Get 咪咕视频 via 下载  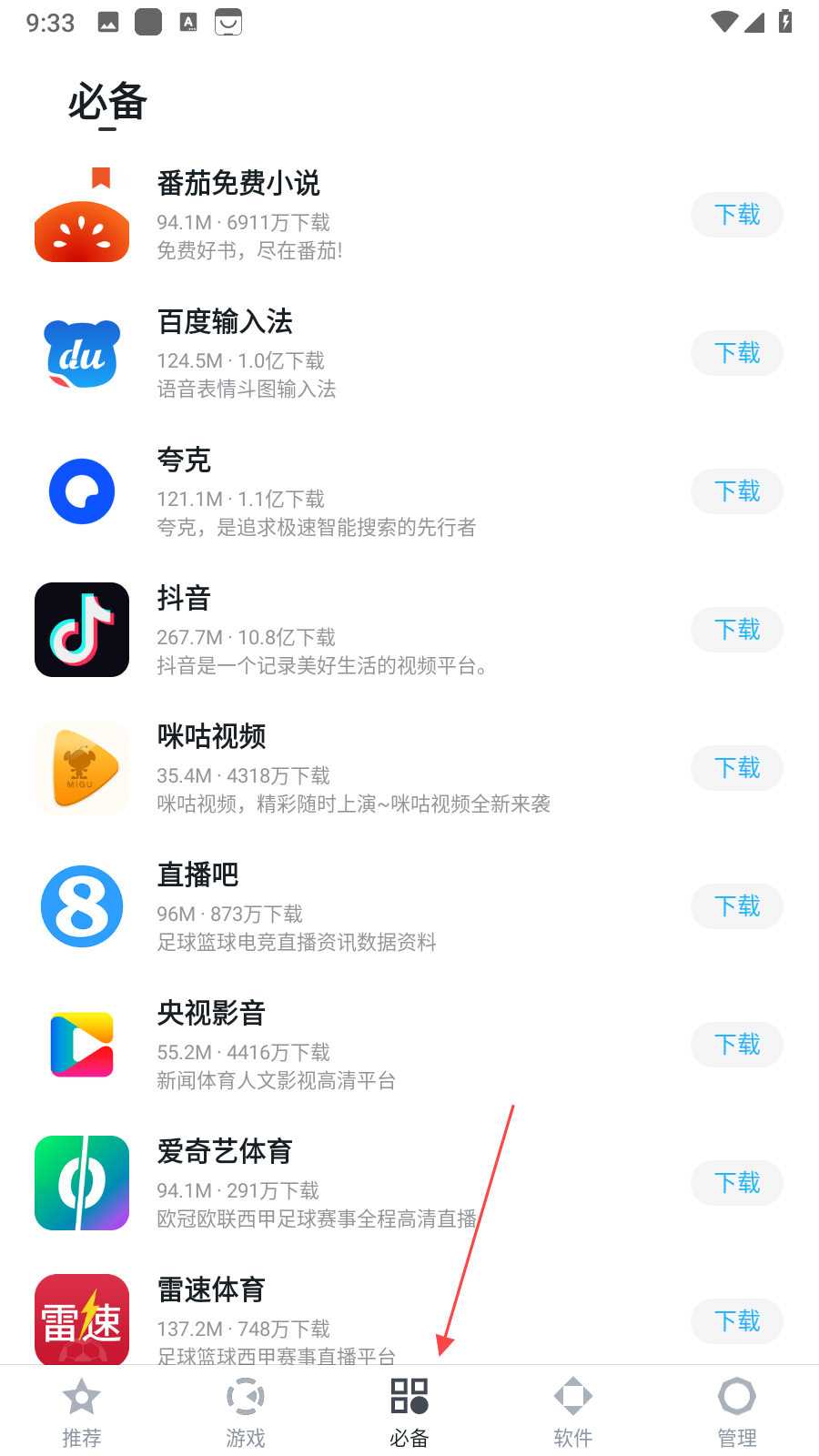pyautogui.click(x=736, y=768)
